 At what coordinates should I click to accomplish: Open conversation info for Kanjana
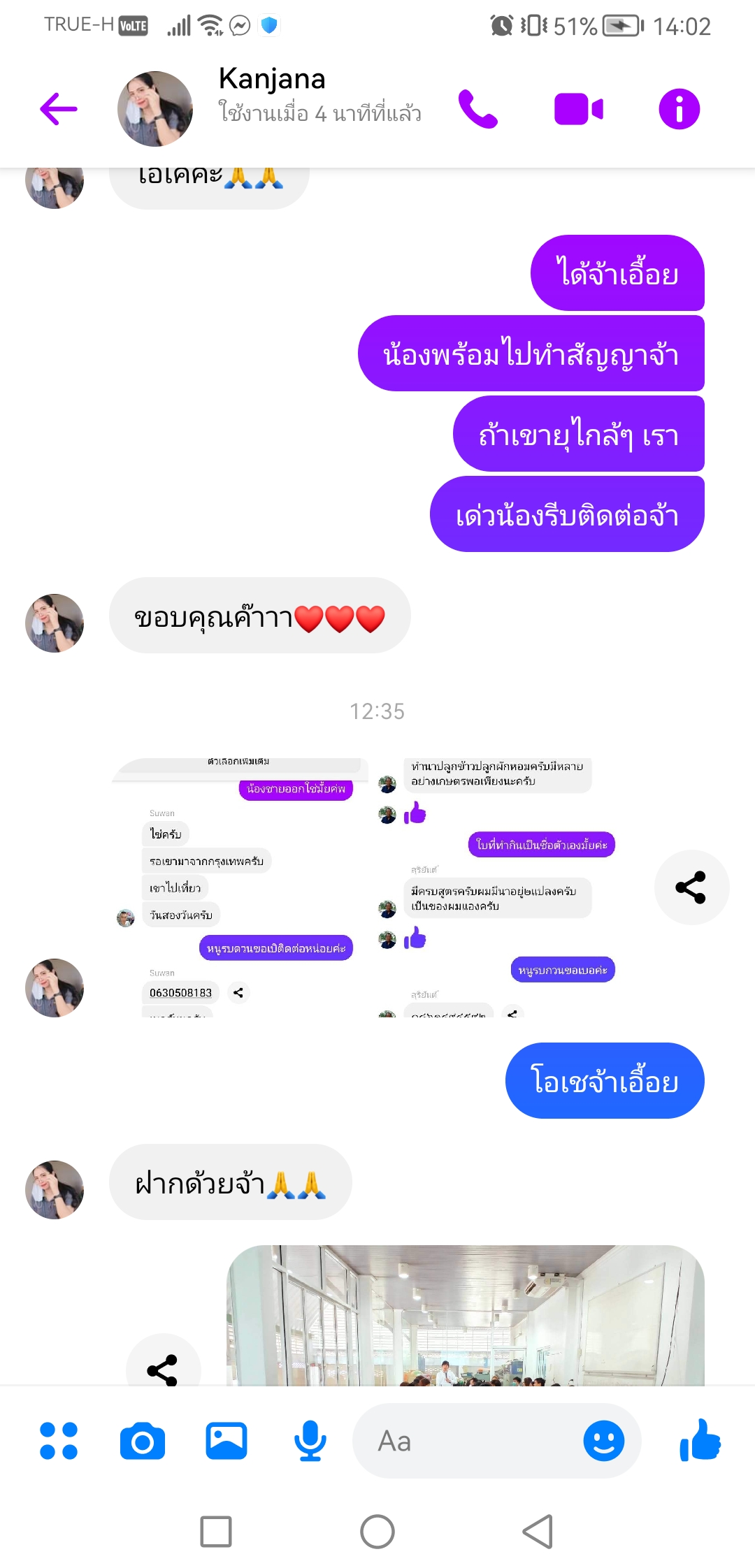point(679,109)
